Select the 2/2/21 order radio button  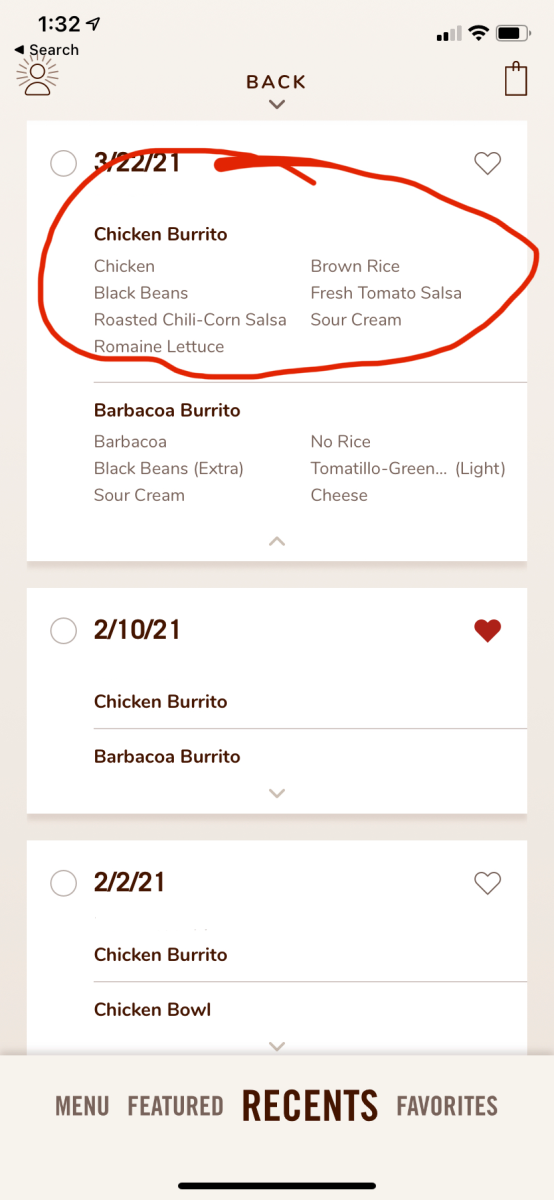click(x=63, y=883)
